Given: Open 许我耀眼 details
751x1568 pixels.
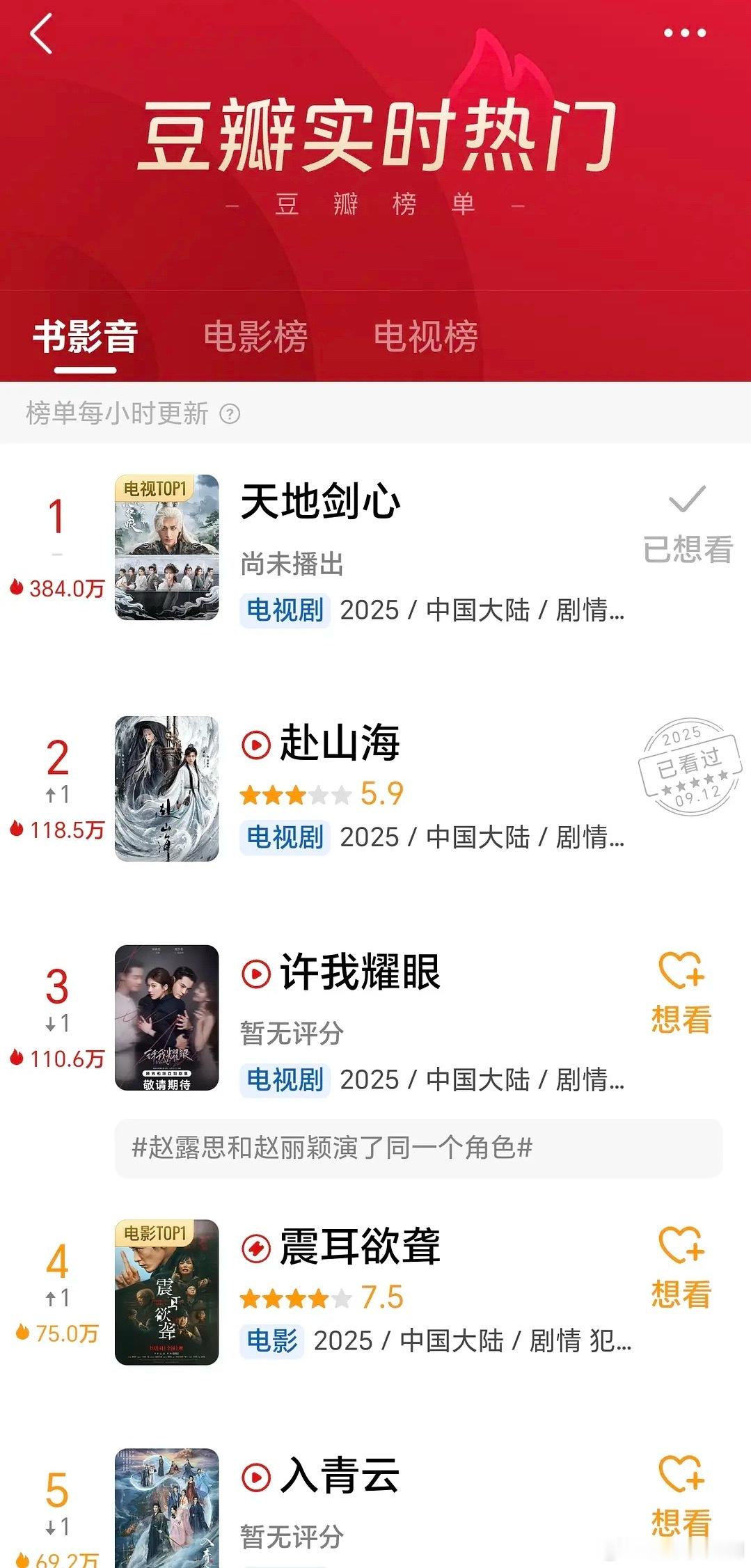Looking at the screenshot, I should click(360, 972).
